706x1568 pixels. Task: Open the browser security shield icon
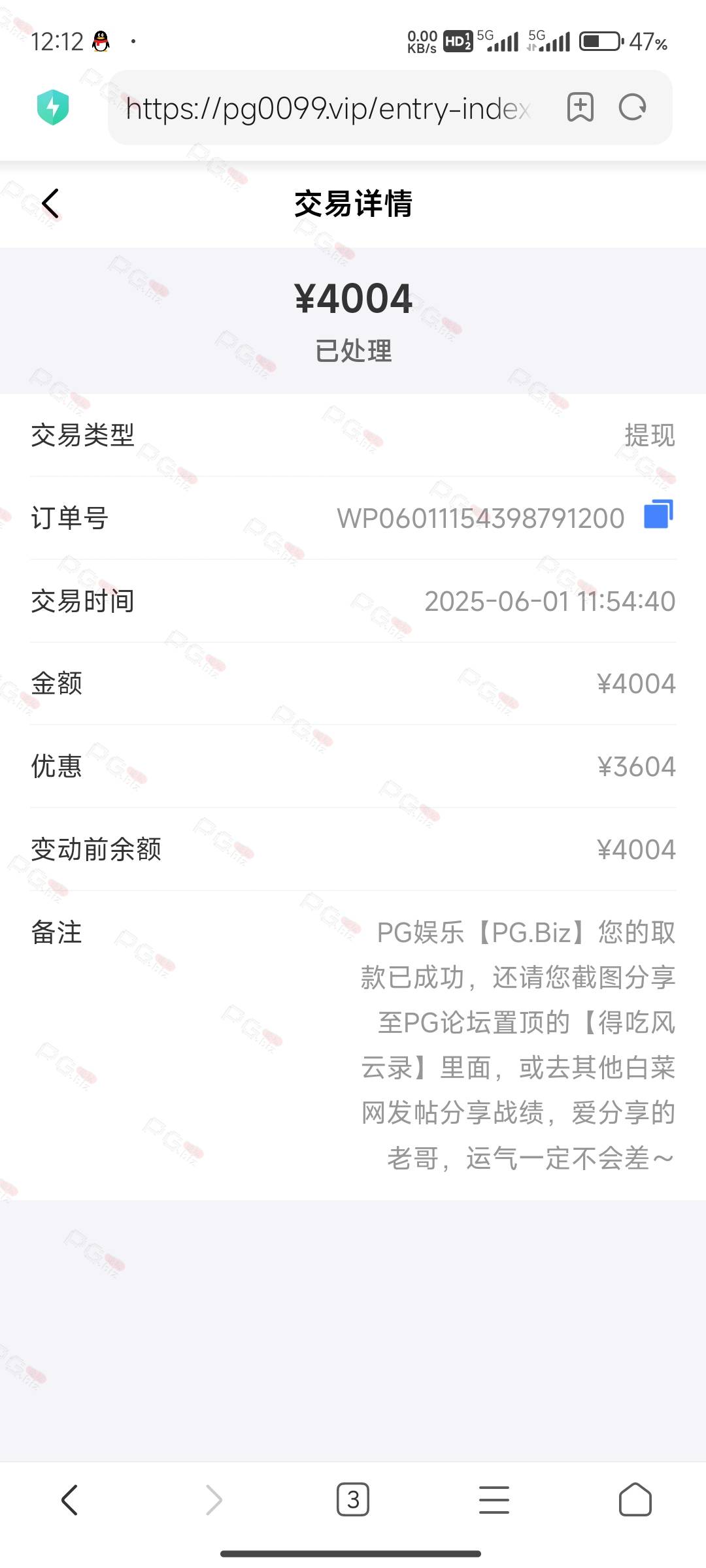53,107
